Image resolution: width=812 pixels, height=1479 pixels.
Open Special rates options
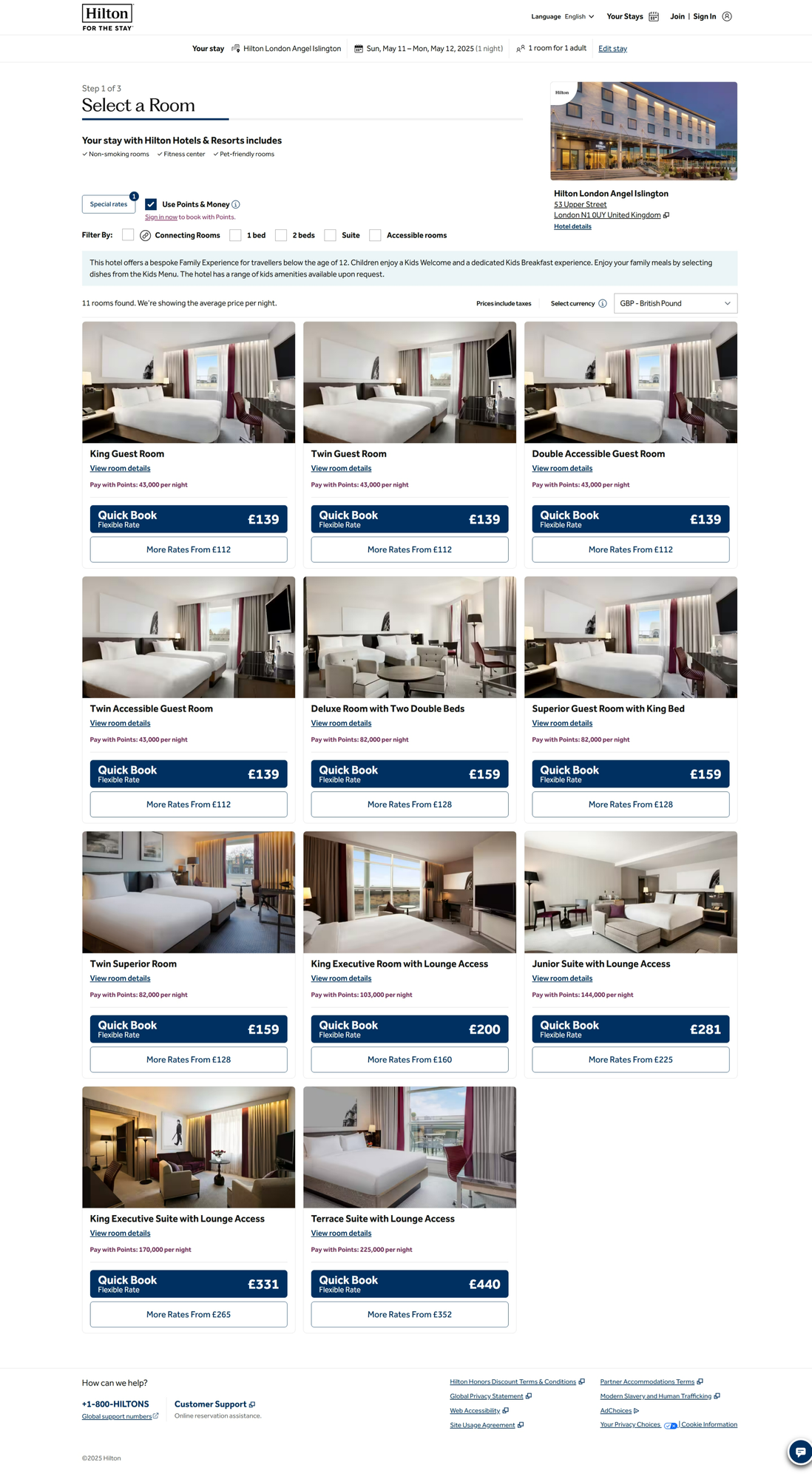(x=109, y=204)
